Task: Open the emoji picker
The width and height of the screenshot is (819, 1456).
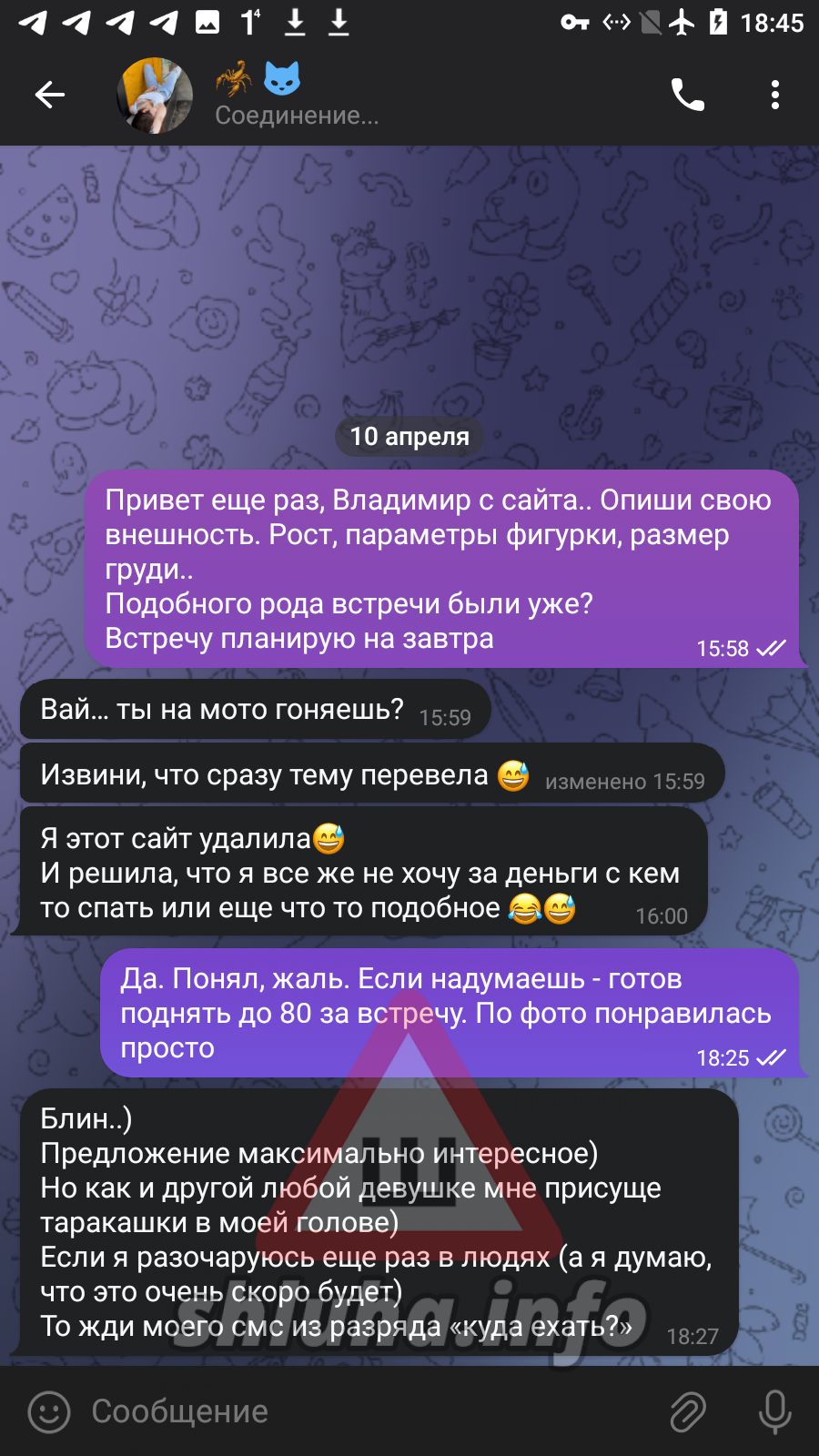Action: tap(49, 1411)
